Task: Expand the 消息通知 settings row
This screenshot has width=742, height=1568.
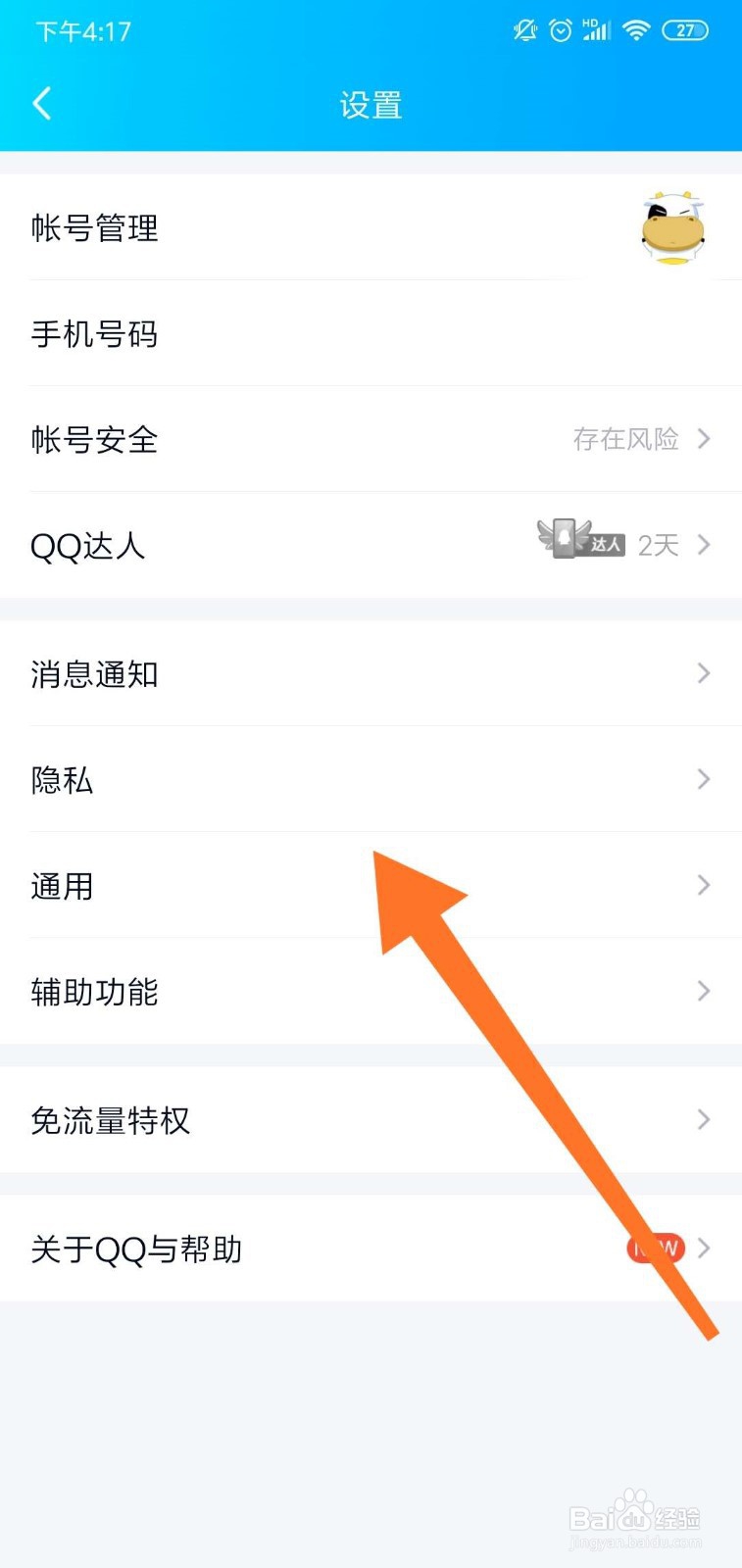Action: 371,673
